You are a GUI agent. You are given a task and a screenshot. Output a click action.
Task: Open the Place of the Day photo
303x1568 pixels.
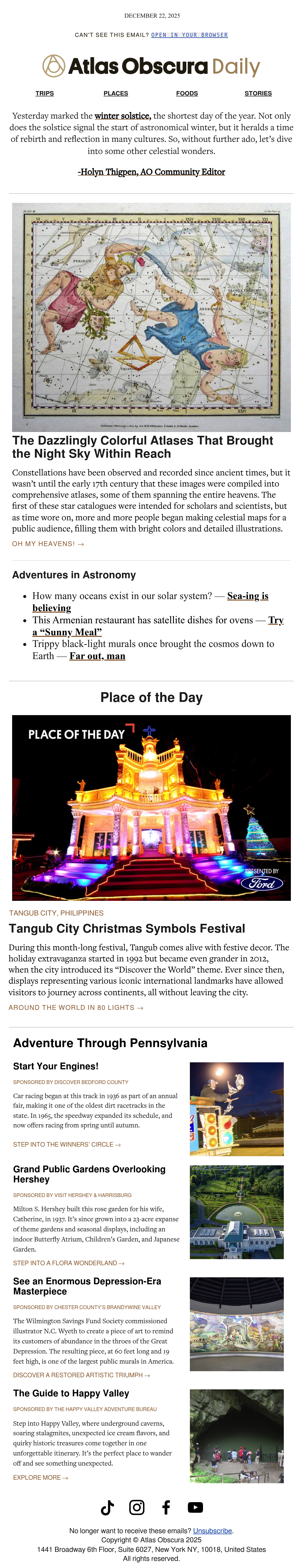coord(151,807)
